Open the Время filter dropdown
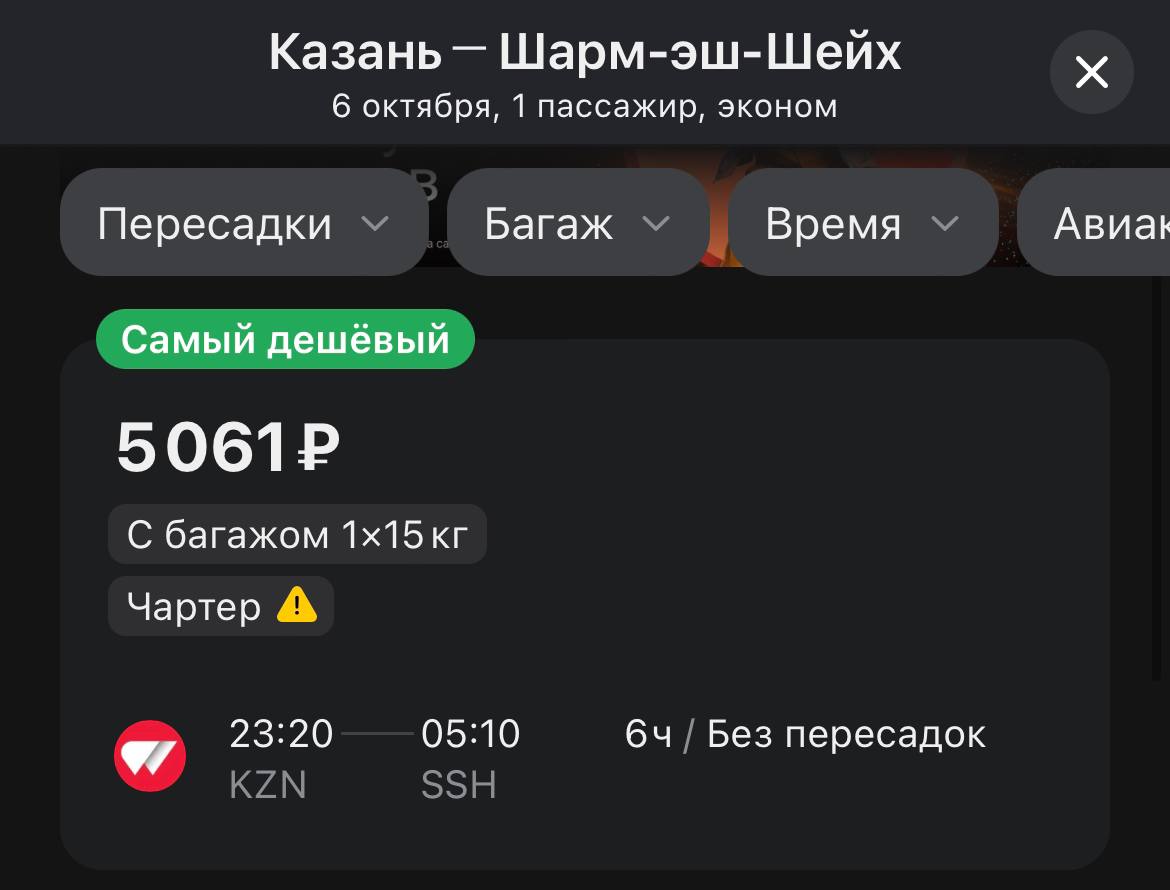Viewport: 1170px width, 890px height. [x=861, y=223]
